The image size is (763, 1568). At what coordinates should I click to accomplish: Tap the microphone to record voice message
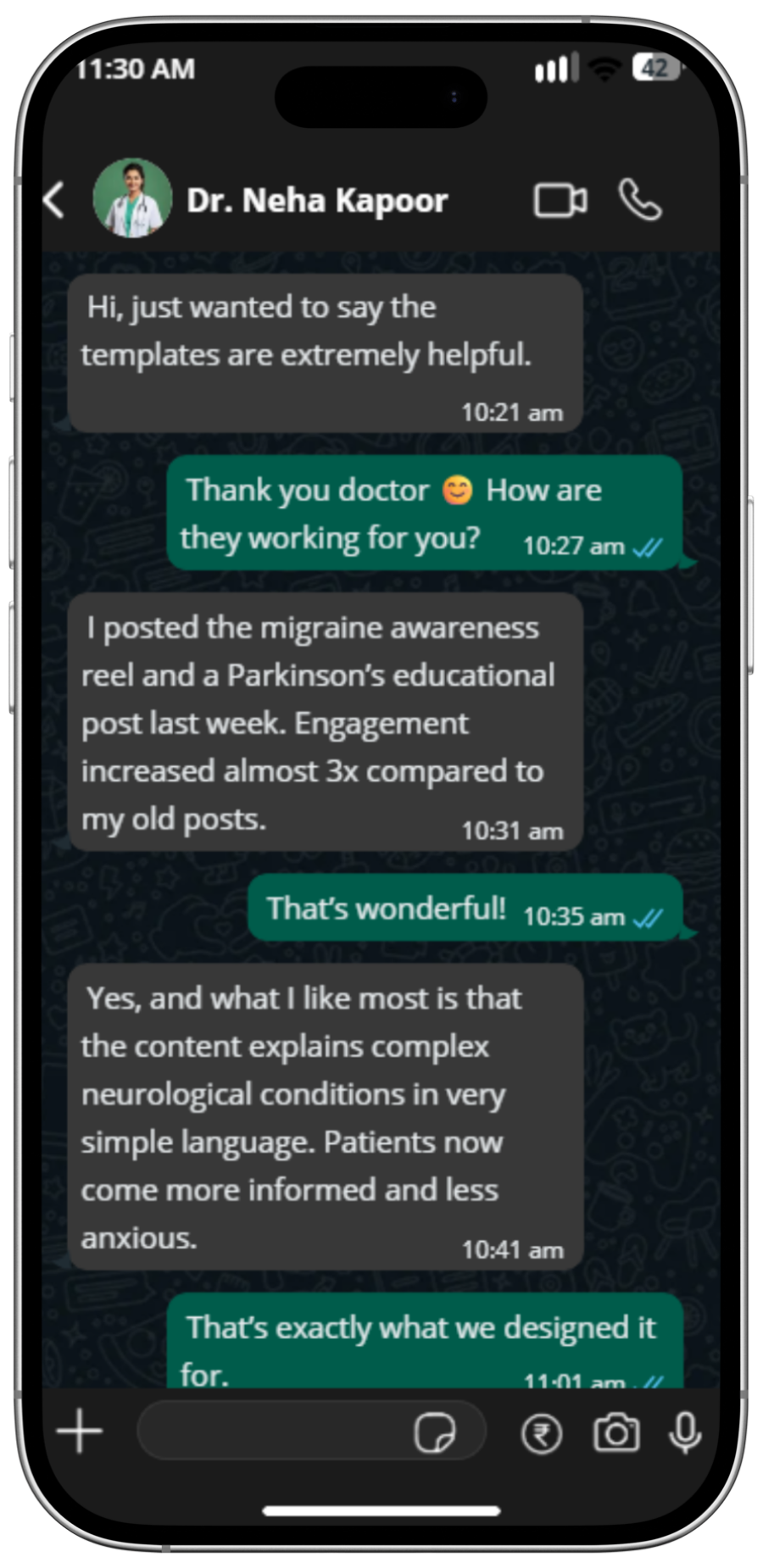click(x=684, y=1433)
